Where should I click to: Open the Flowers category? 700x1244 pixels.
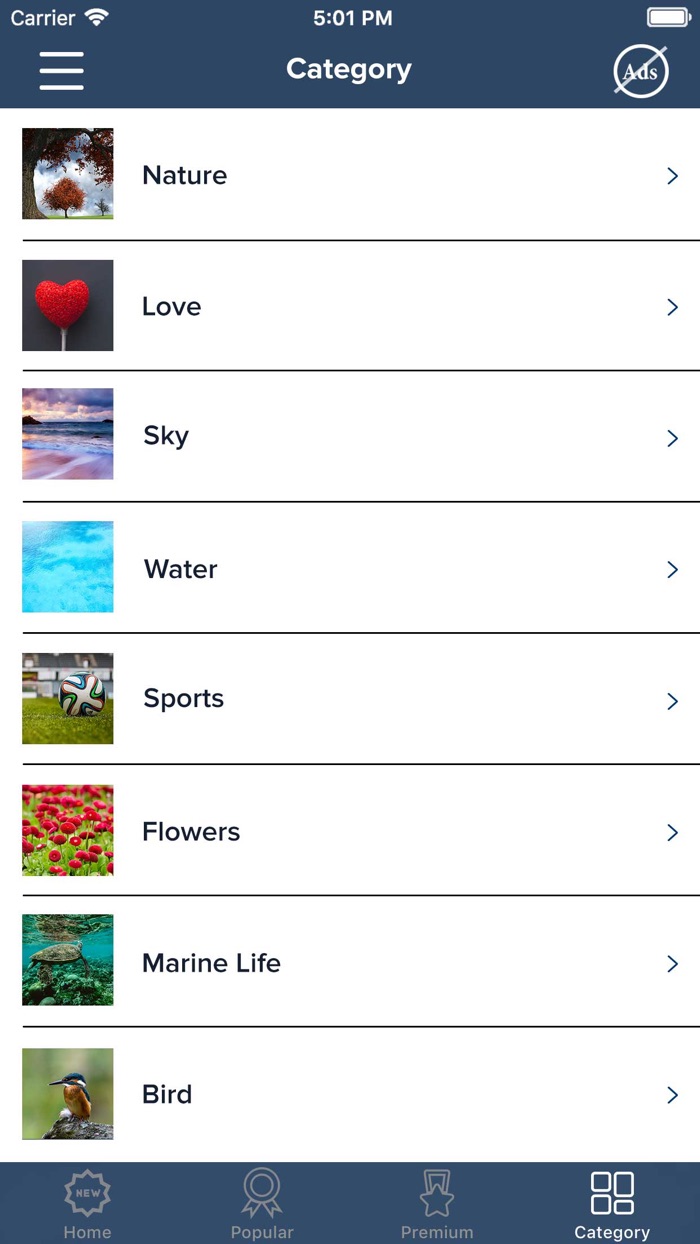(191, 831)
